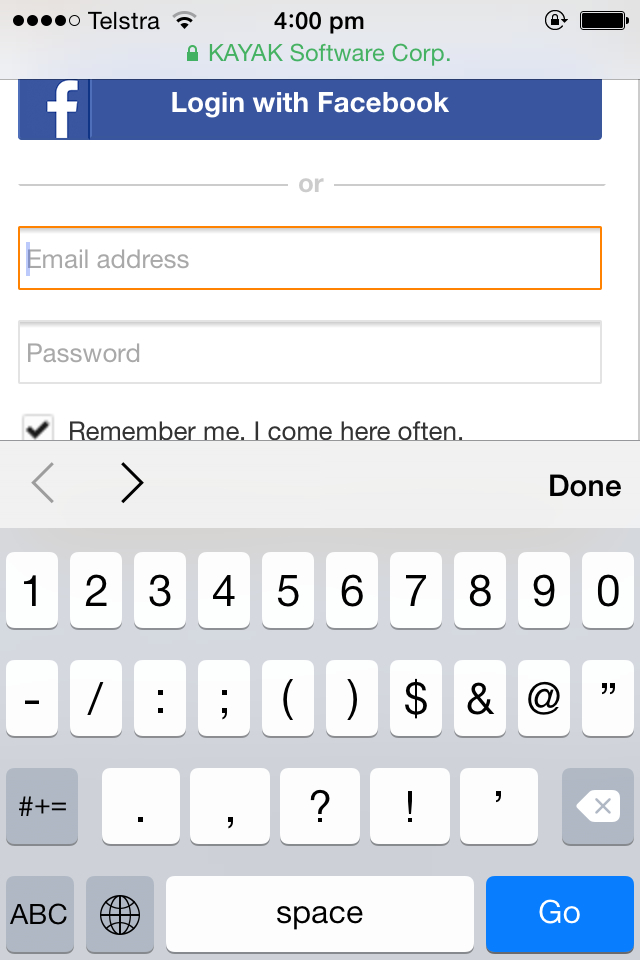The image size is (640, 960).
Task: Tap the space bar key
Action: (x=320, y=913)
